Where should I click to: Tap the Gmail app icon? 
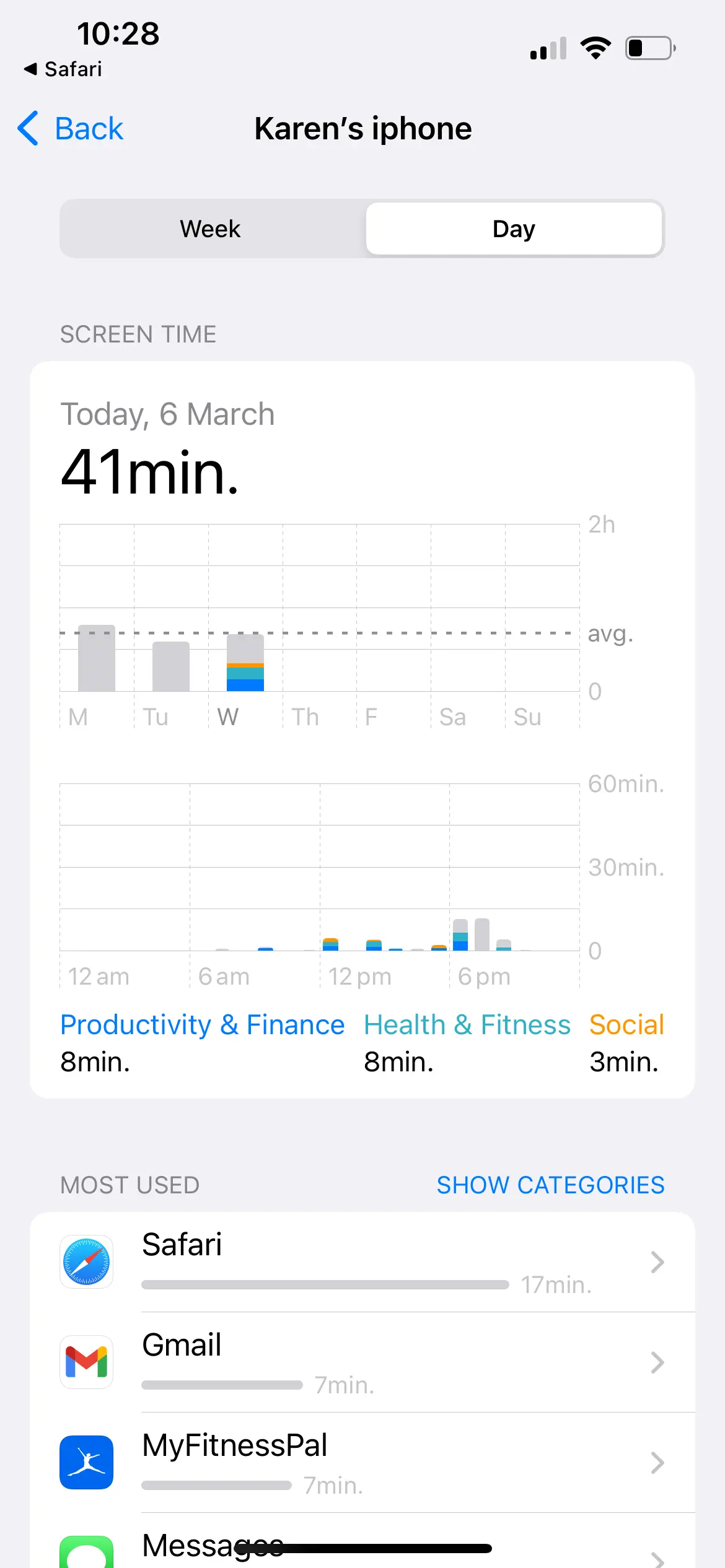coord(87,1362)
